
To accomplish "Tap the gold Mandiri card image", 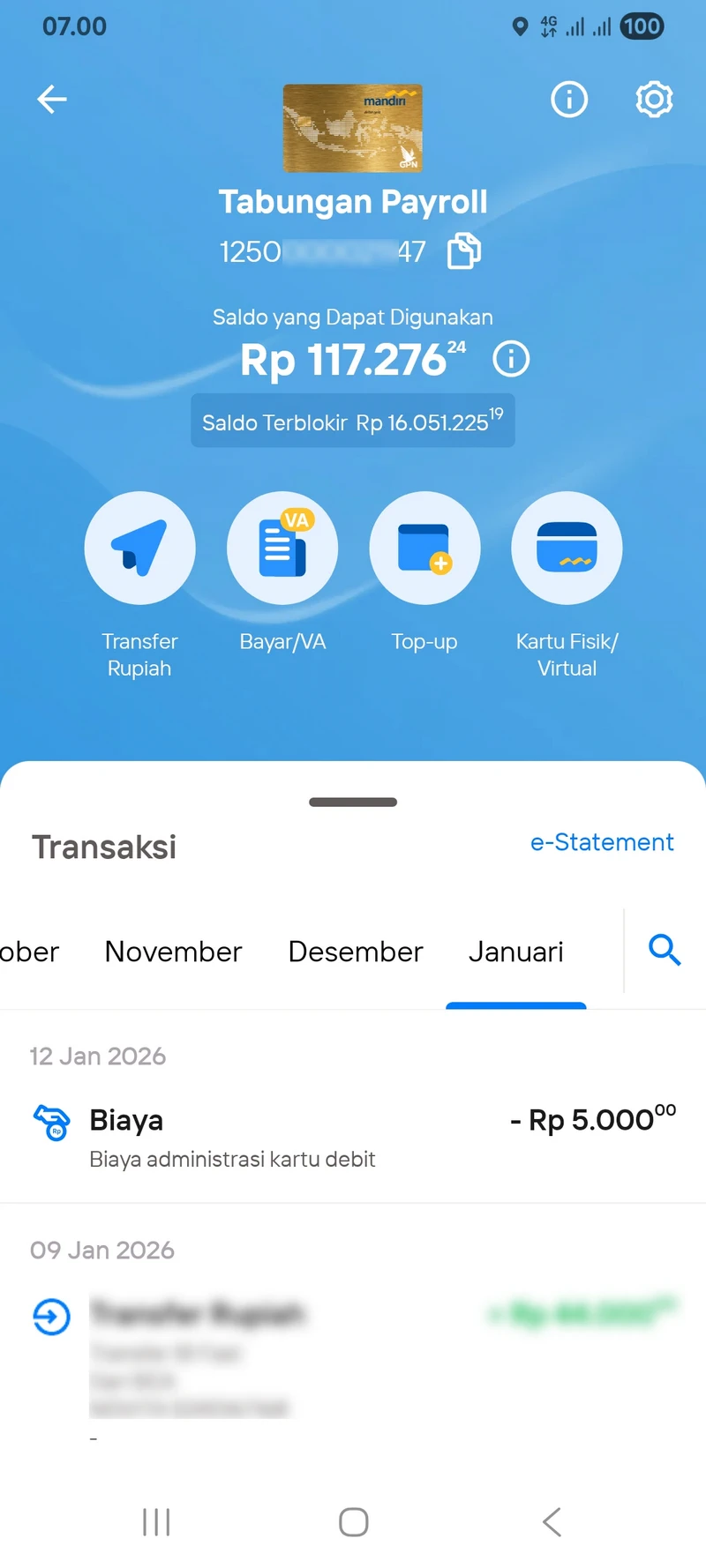I will (353, 128).
